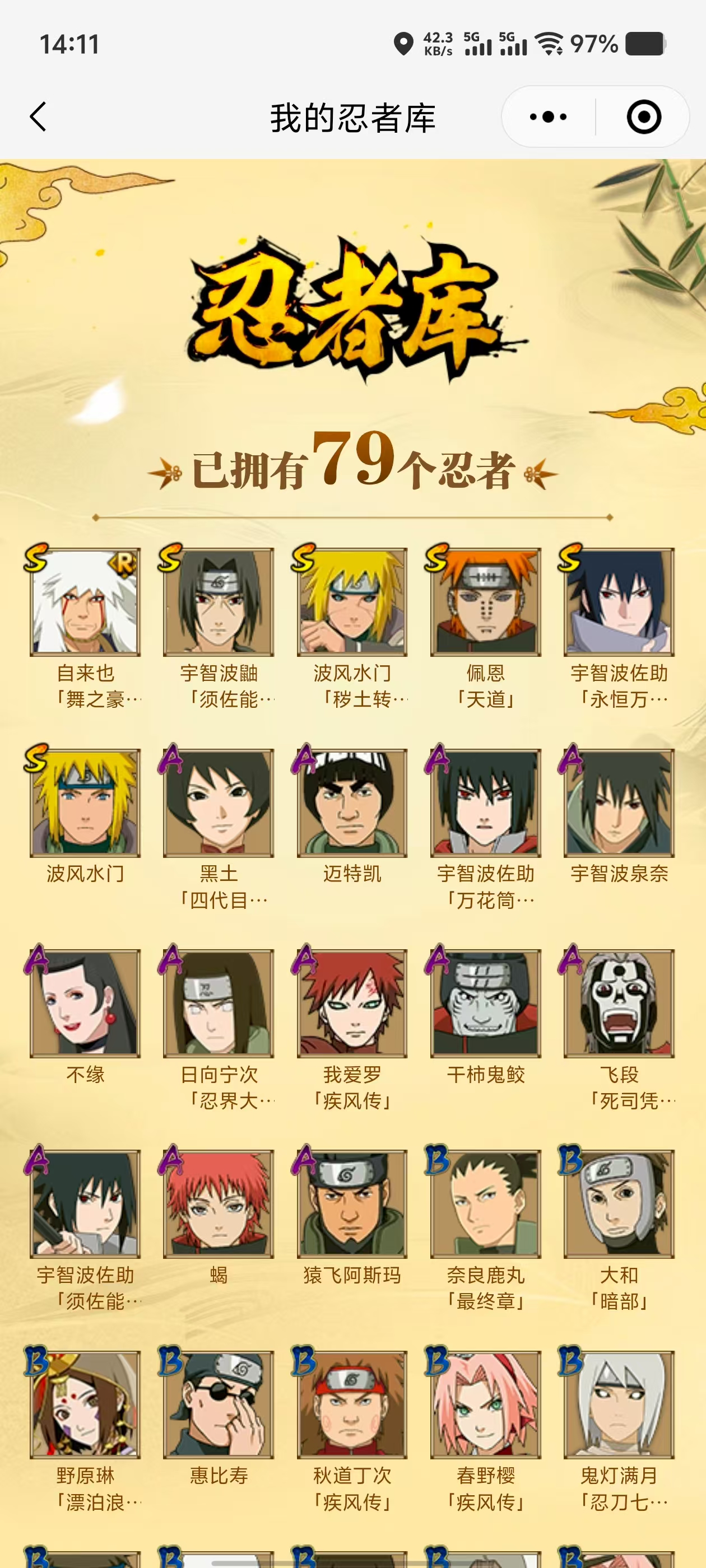The height and width of the screenshot is (1568, 706).
Task: Open ninja 我爱罗「疾风传」
Action: [x=352, y=1003]
